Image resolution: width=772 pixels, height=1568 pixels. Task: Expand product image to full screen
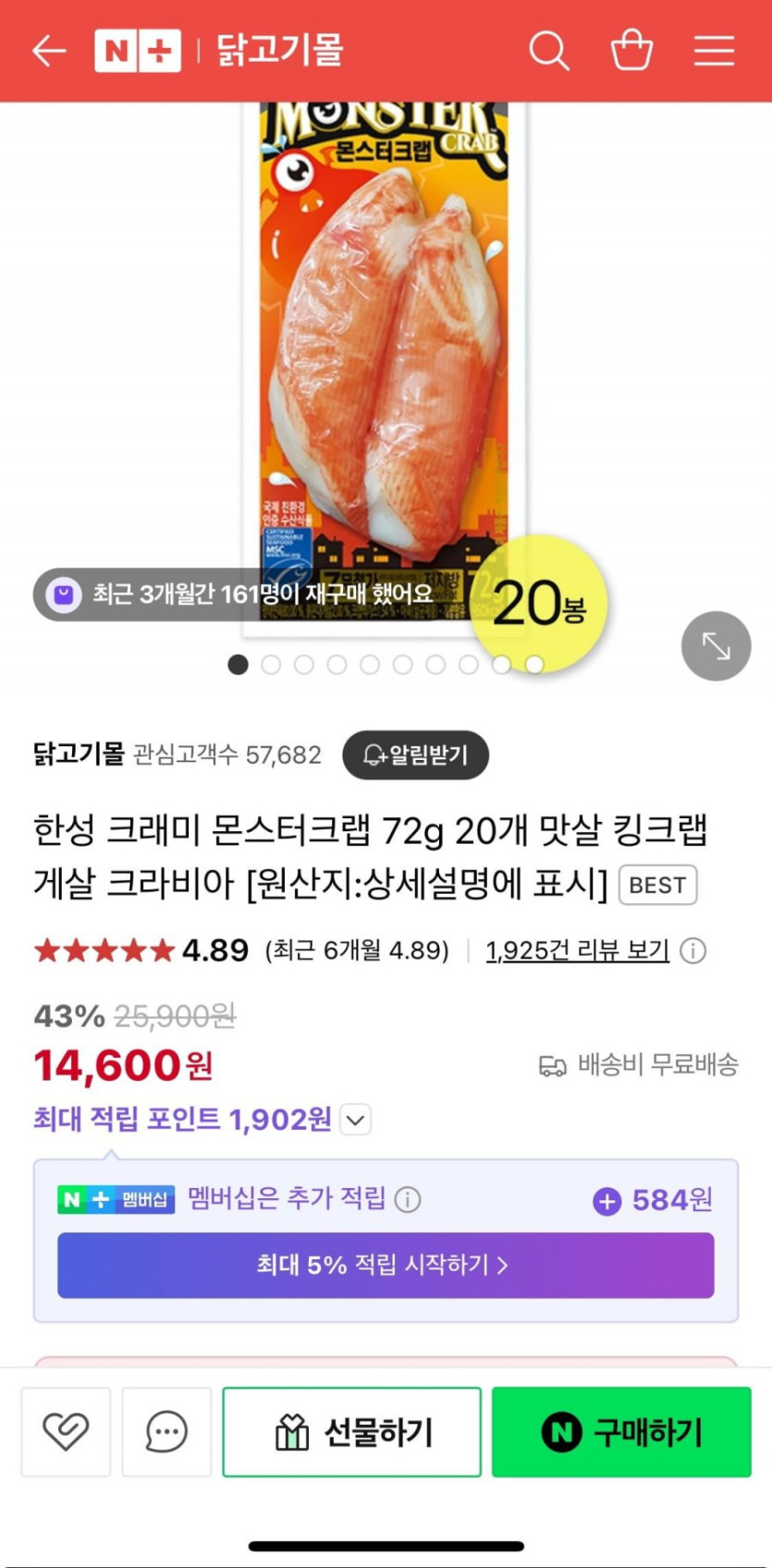pos(716,645)
